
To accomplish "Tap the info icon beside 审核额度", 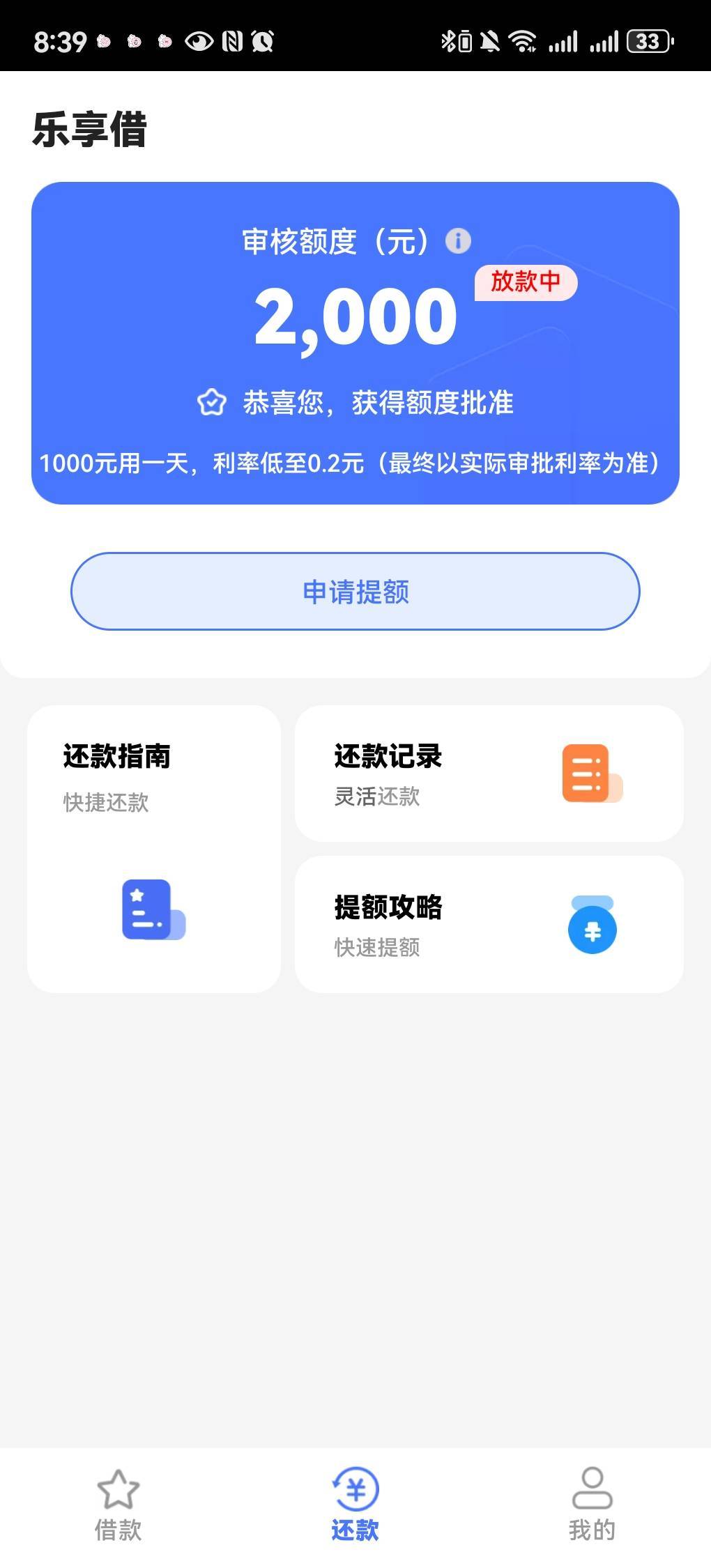I will click(x=458, y=241).
